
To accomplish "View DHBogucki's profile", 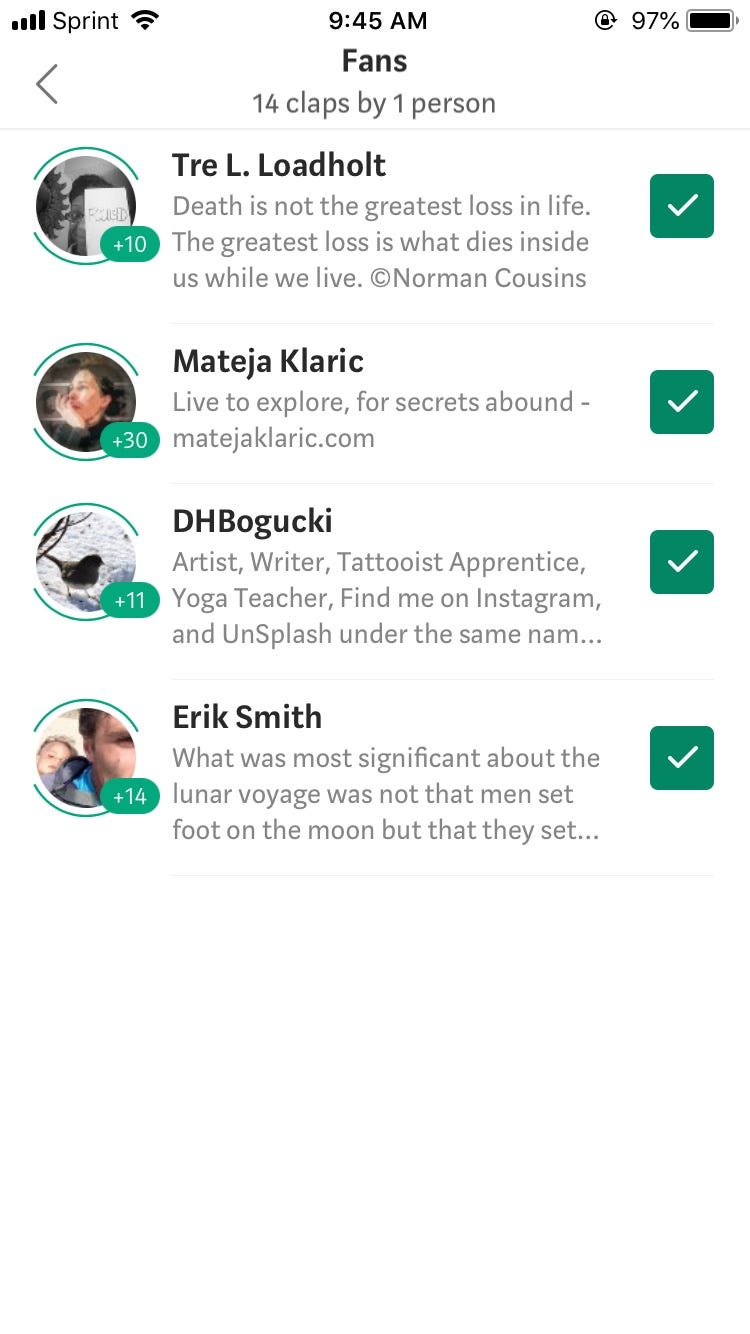I will [252, 521].
